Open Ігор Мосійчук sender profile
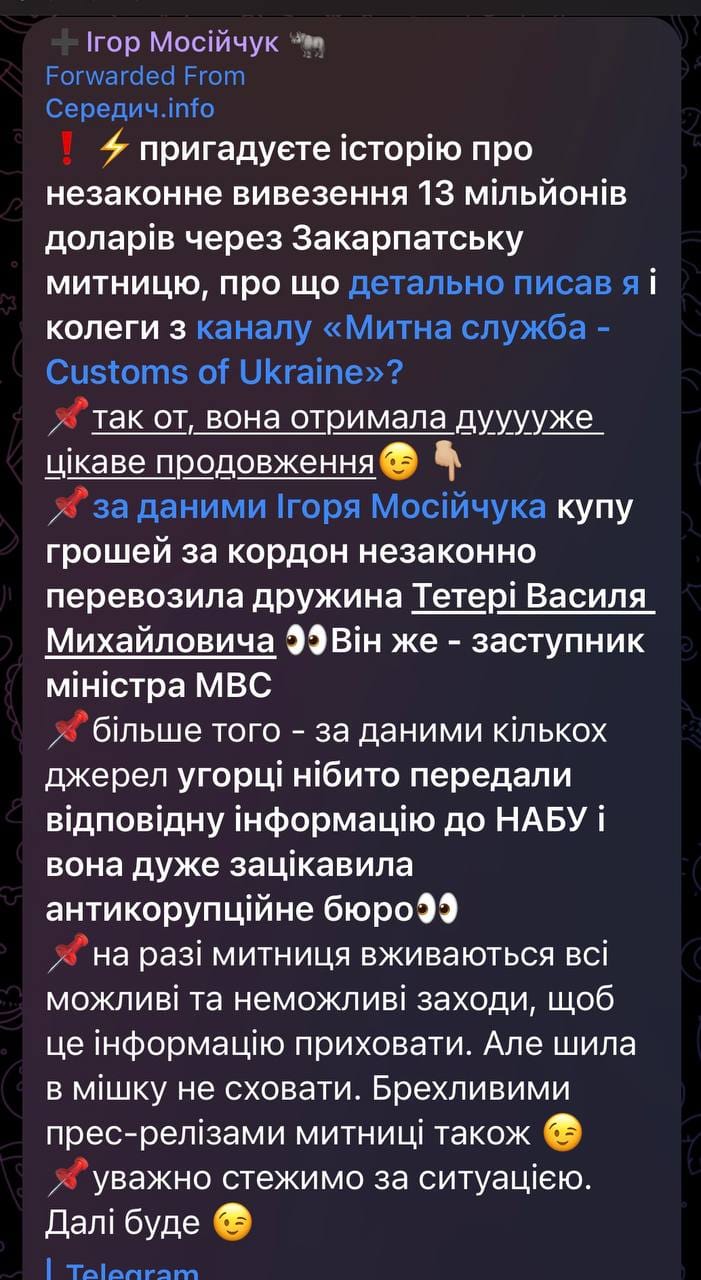Screen dimensions: 701x1280 (x=182, y=43)
